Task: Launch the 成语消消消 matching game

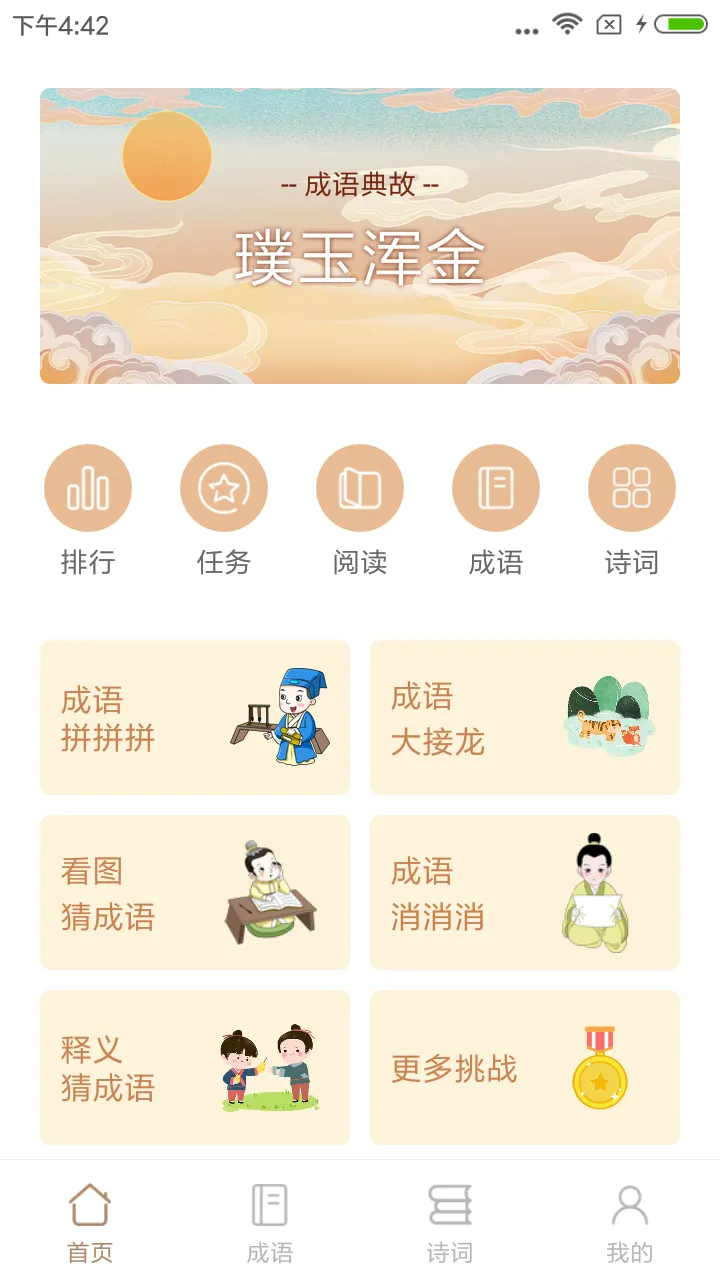Action: tap(525, 891)
